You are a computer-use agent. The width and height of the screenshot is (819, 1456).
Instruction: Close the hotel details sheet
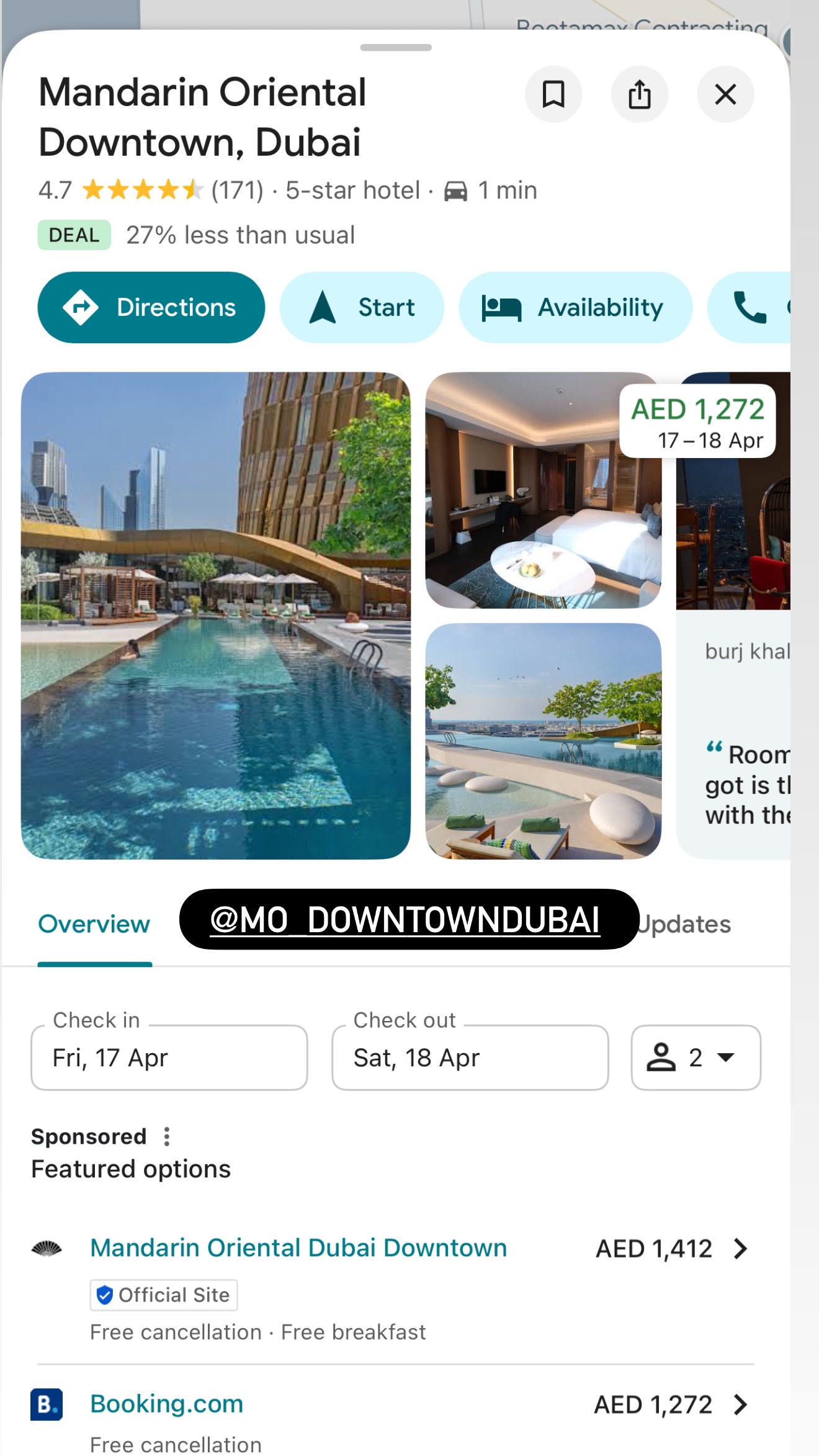click(725, 94)
